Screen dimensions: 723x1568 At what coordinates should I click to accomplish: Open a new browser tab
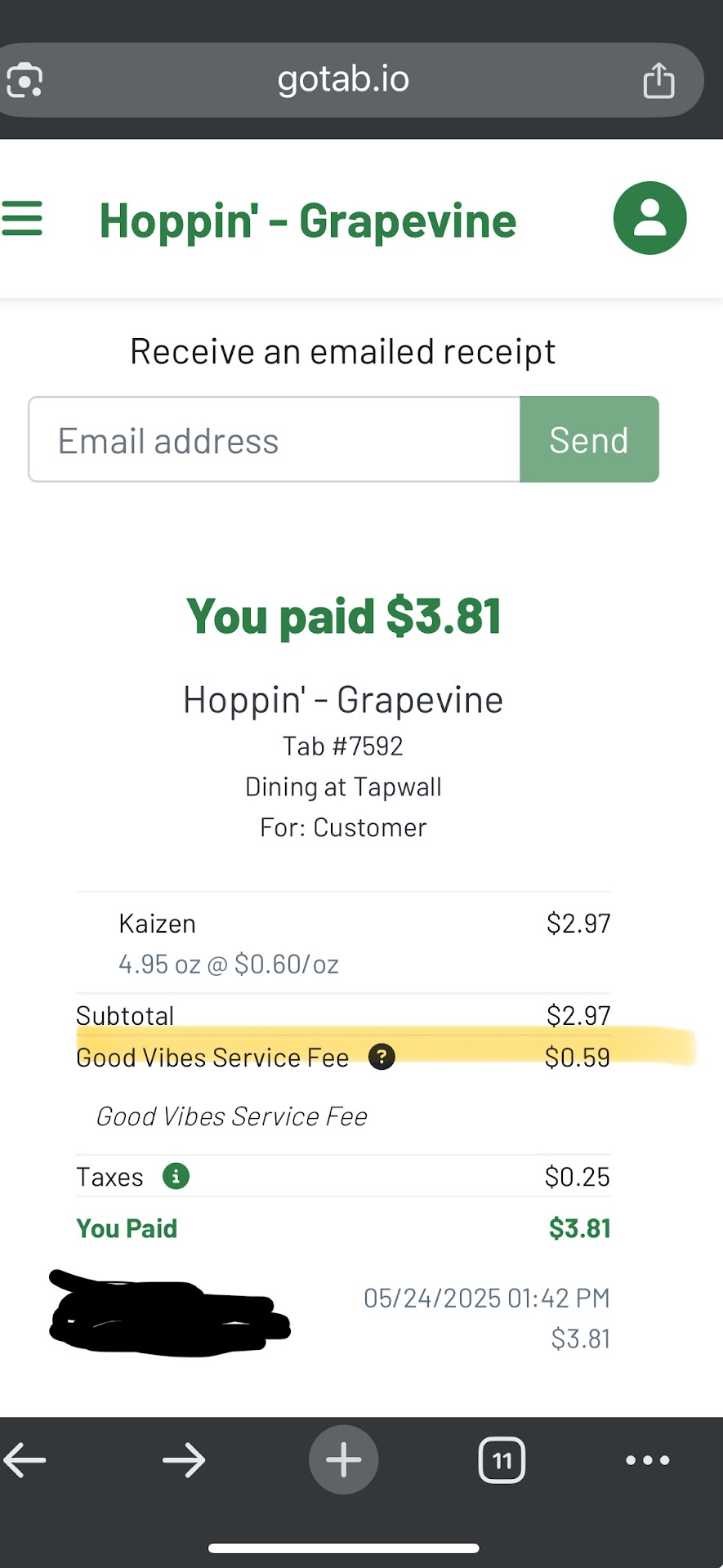point(343,1460)
